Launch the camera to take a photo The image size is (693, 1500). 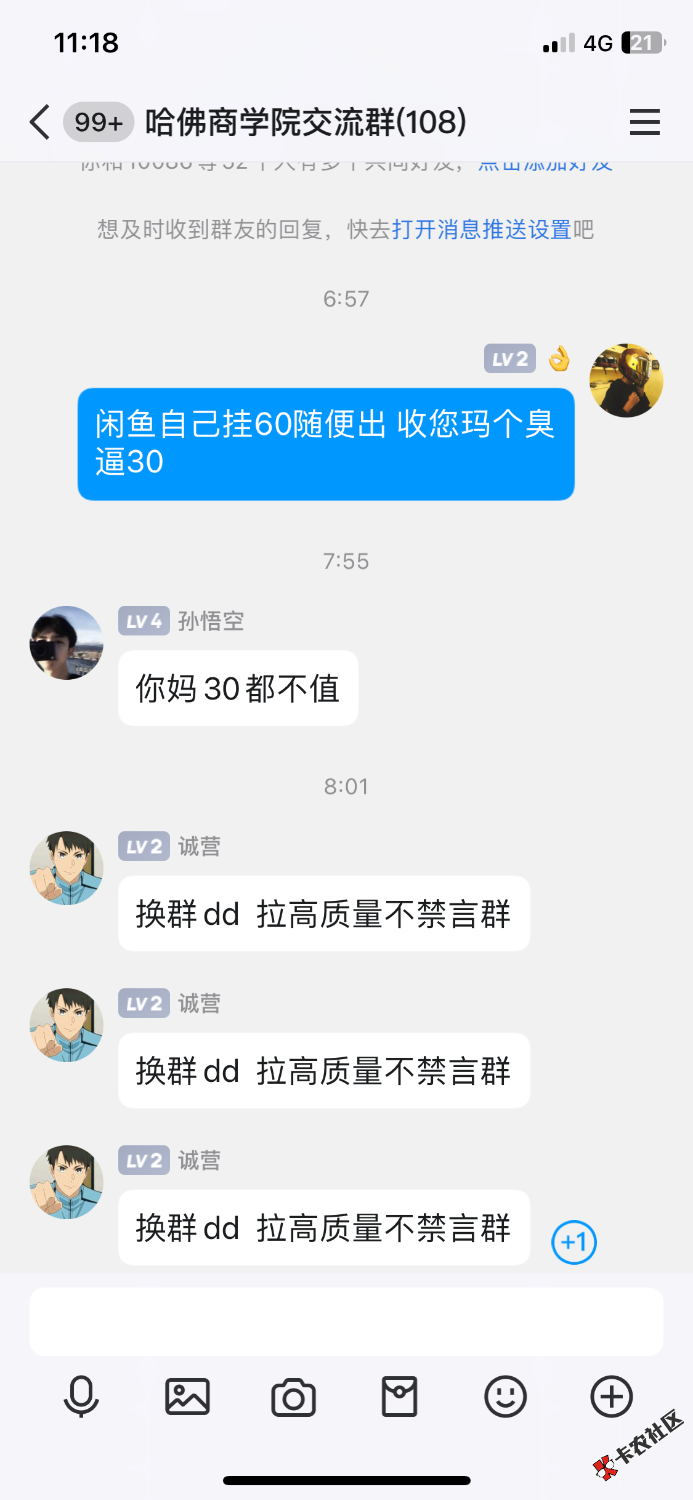click(293, 1397)
